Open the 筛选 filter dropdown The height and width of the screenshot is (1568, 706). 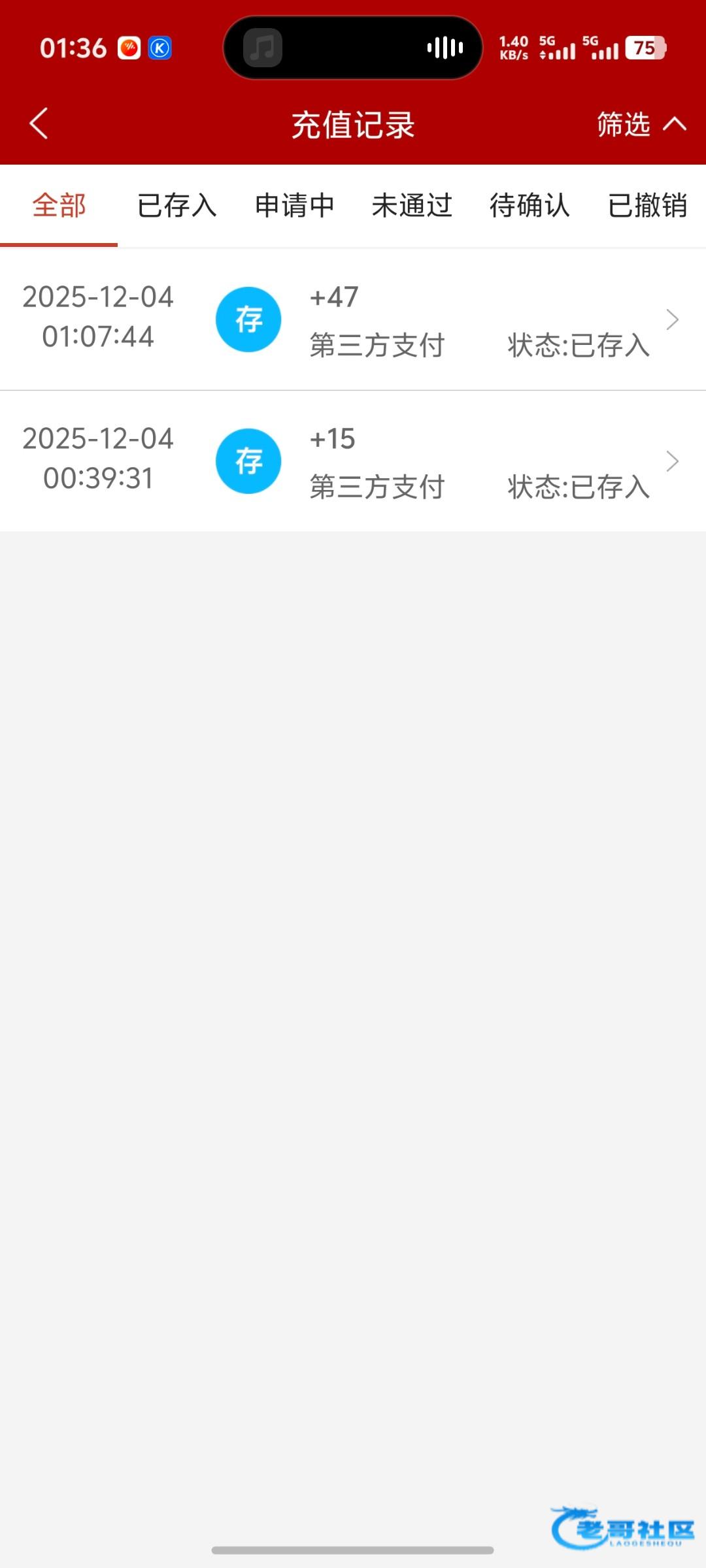point(641,123)
